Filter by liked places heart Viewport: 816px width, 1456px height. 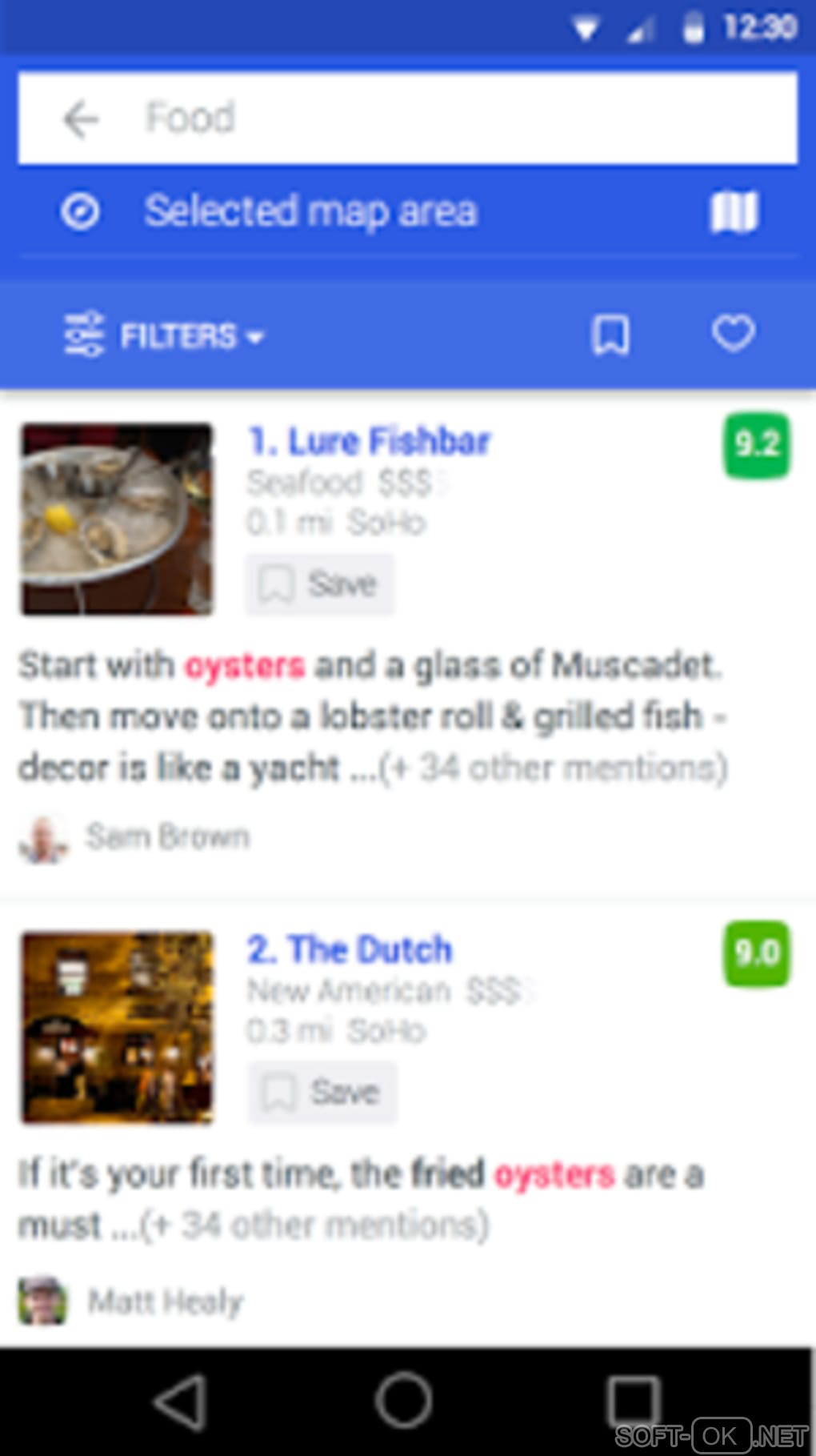pos(733,333)
